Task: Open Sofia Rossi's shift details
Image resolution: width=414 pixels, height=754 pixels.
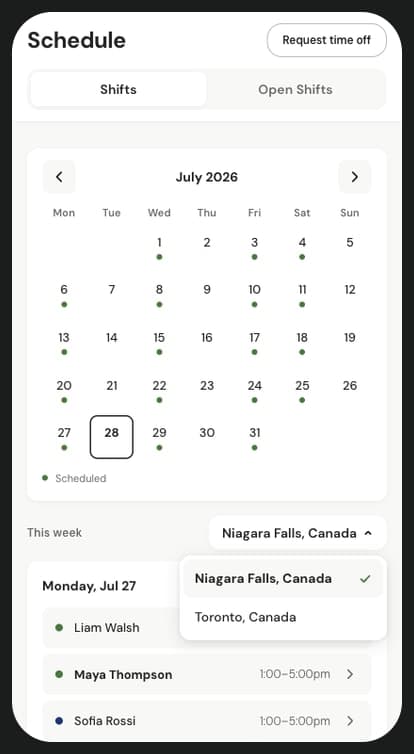Action: (207, 721)
